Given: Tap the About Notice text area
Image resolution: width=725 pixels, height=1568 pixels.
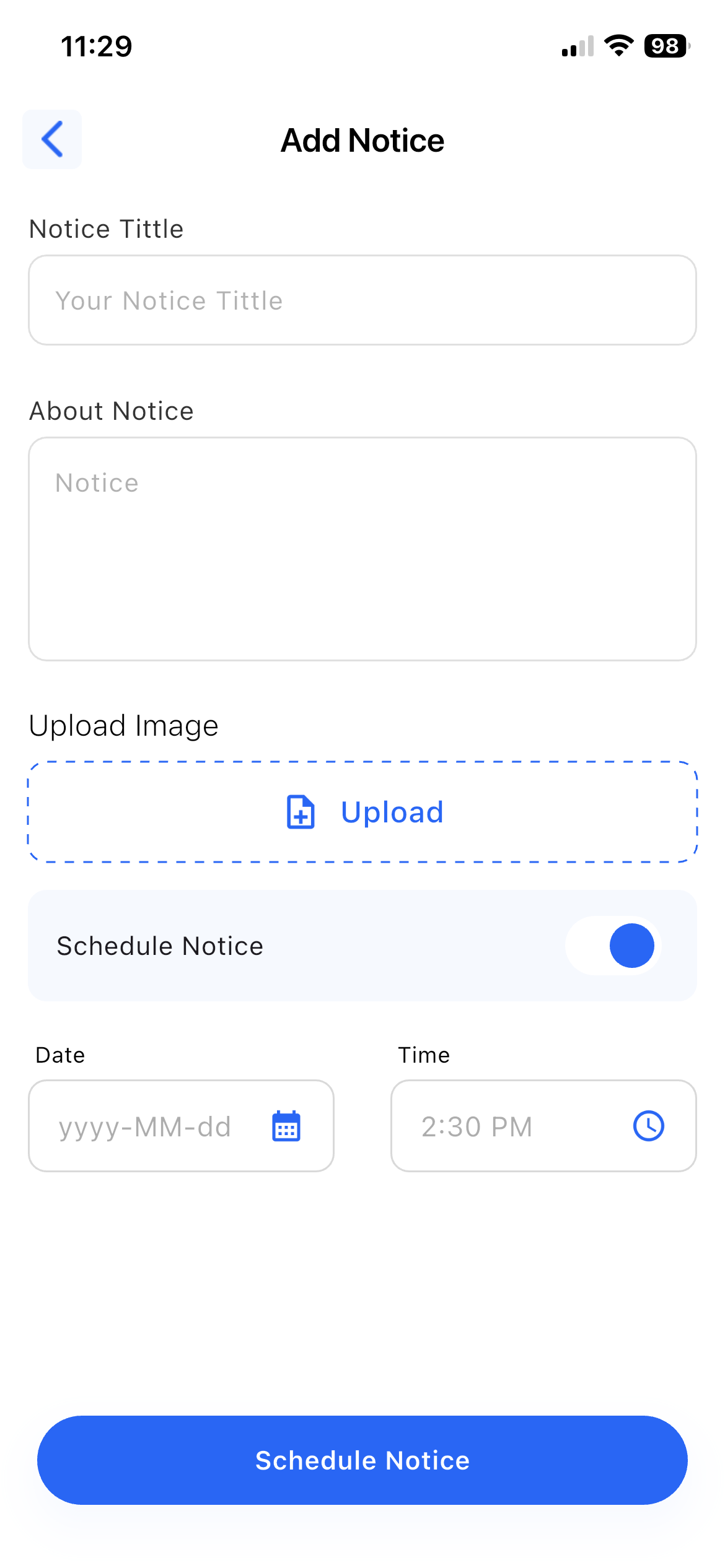Looking at the screenshot, I should [362, 549].
